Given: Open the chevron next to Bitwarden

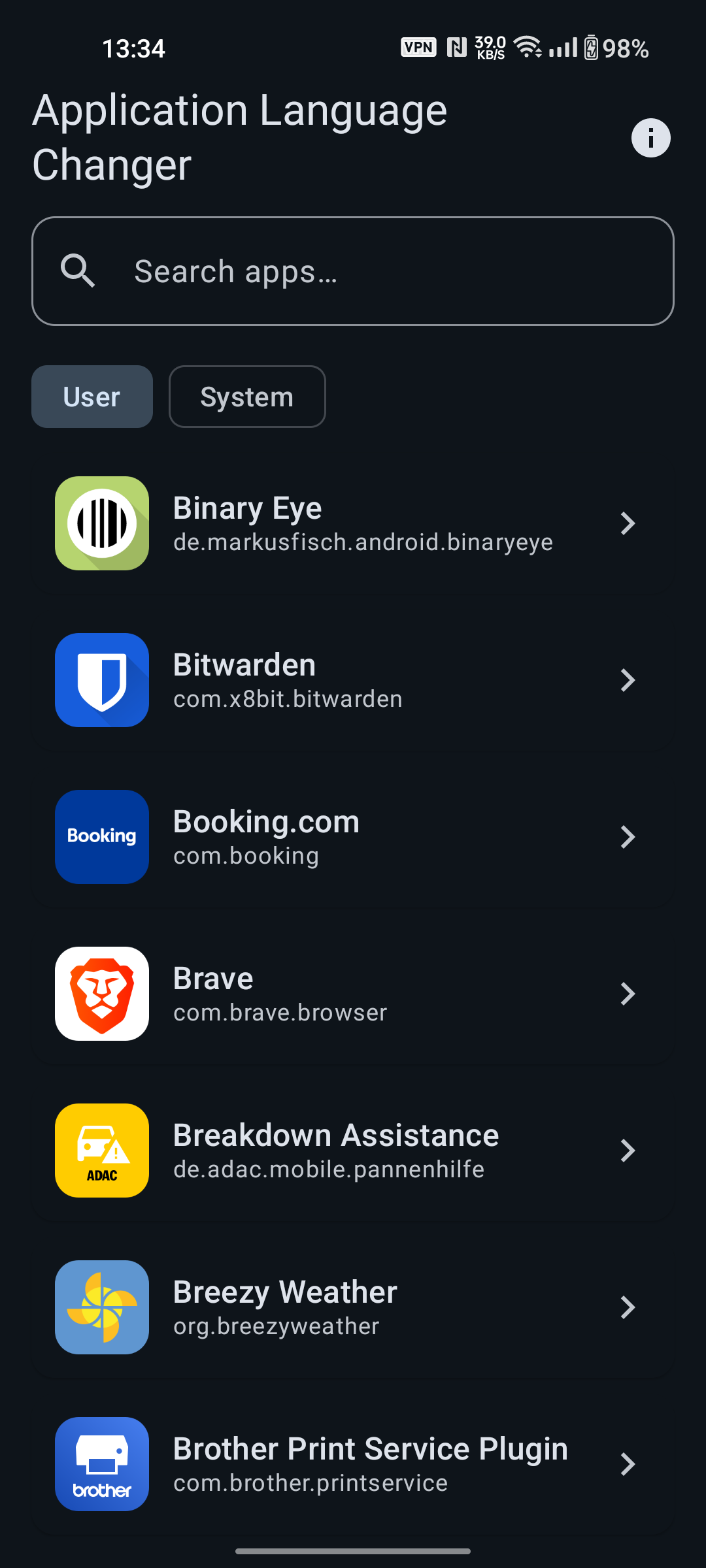Looking at the screenshot, I should coord(627,679).
